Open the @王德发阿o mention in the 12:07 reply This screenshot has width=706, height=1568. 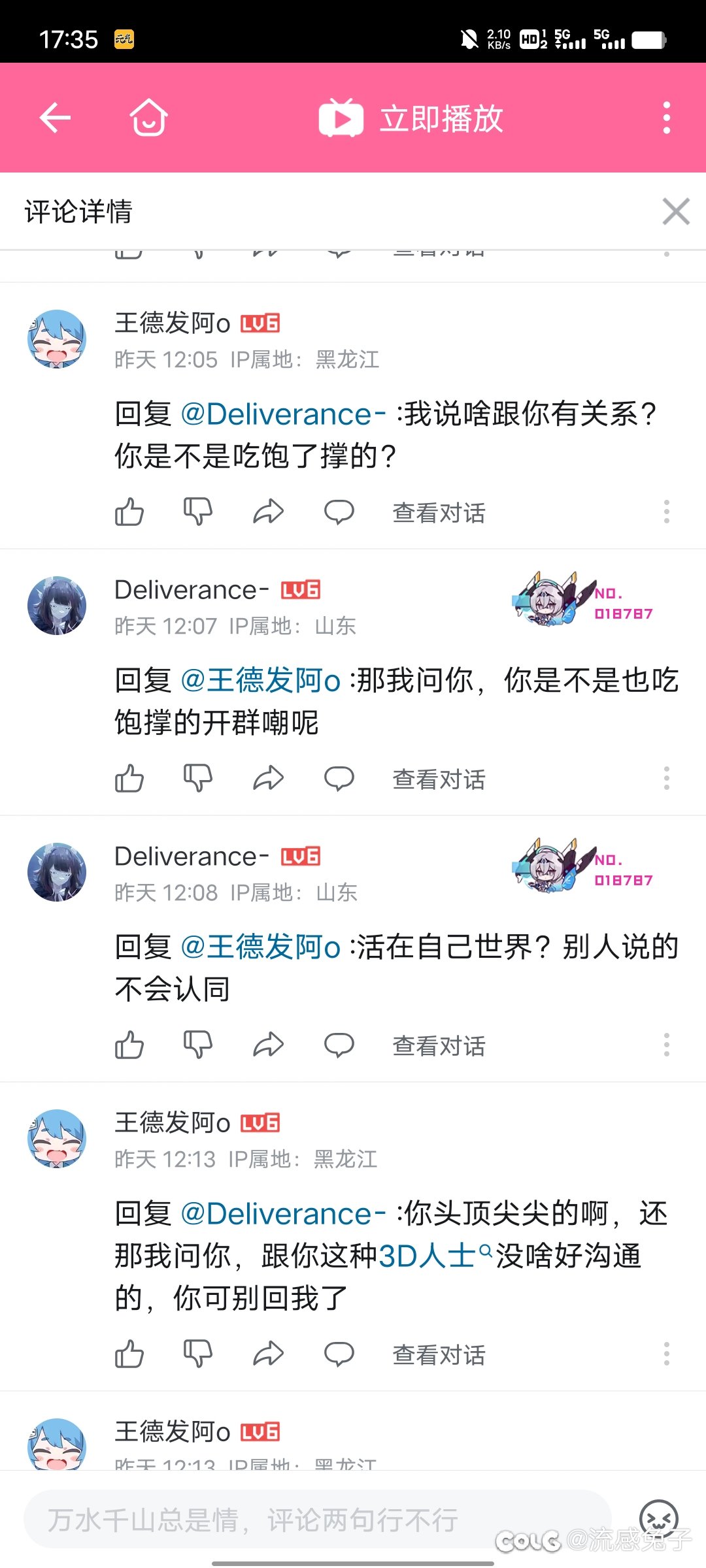pos(260,681)
